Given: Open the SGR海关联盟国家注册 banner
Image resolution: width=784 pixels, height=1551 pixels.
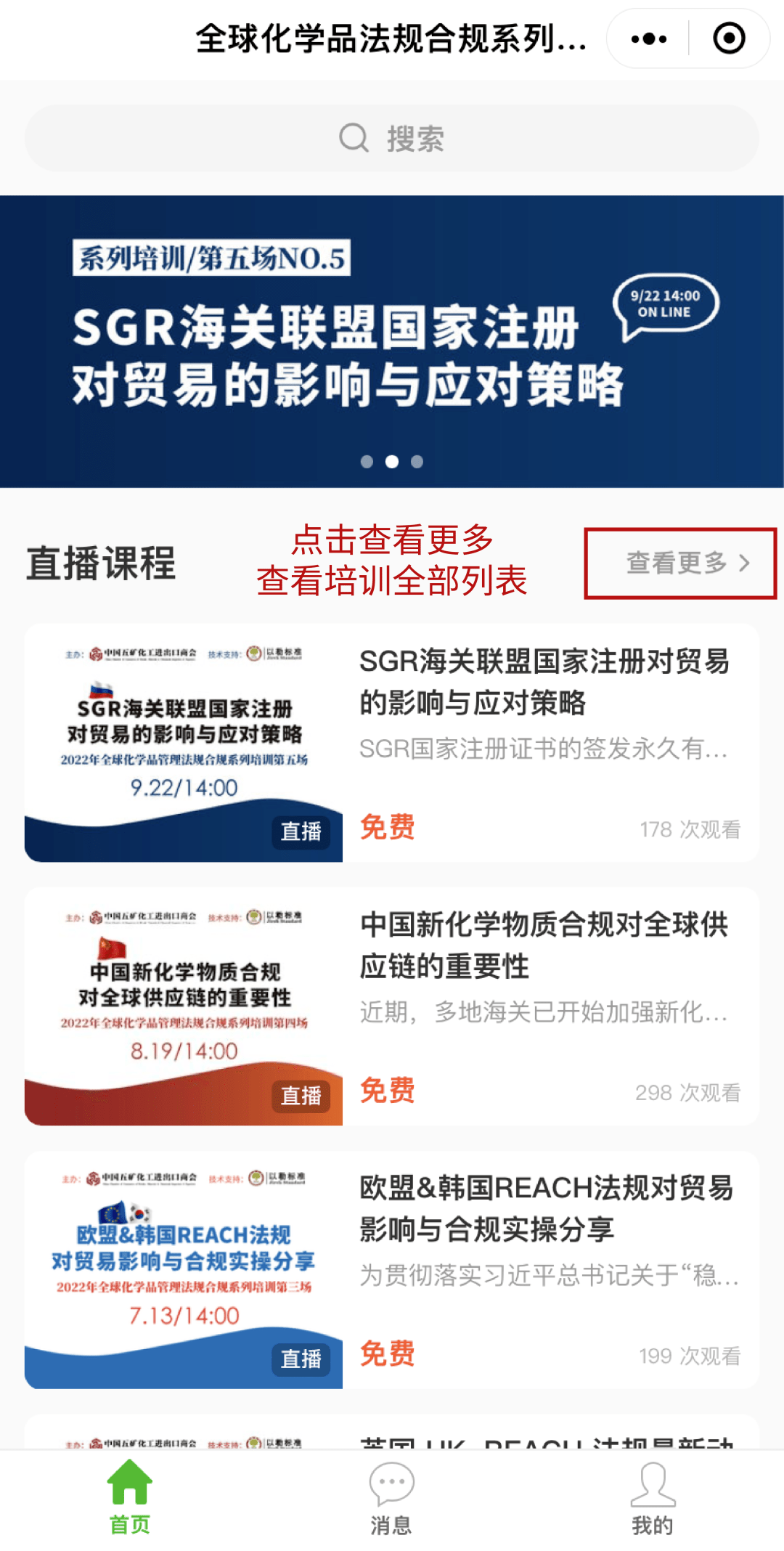Looking at the screenshot, I should tap(392, 341).
